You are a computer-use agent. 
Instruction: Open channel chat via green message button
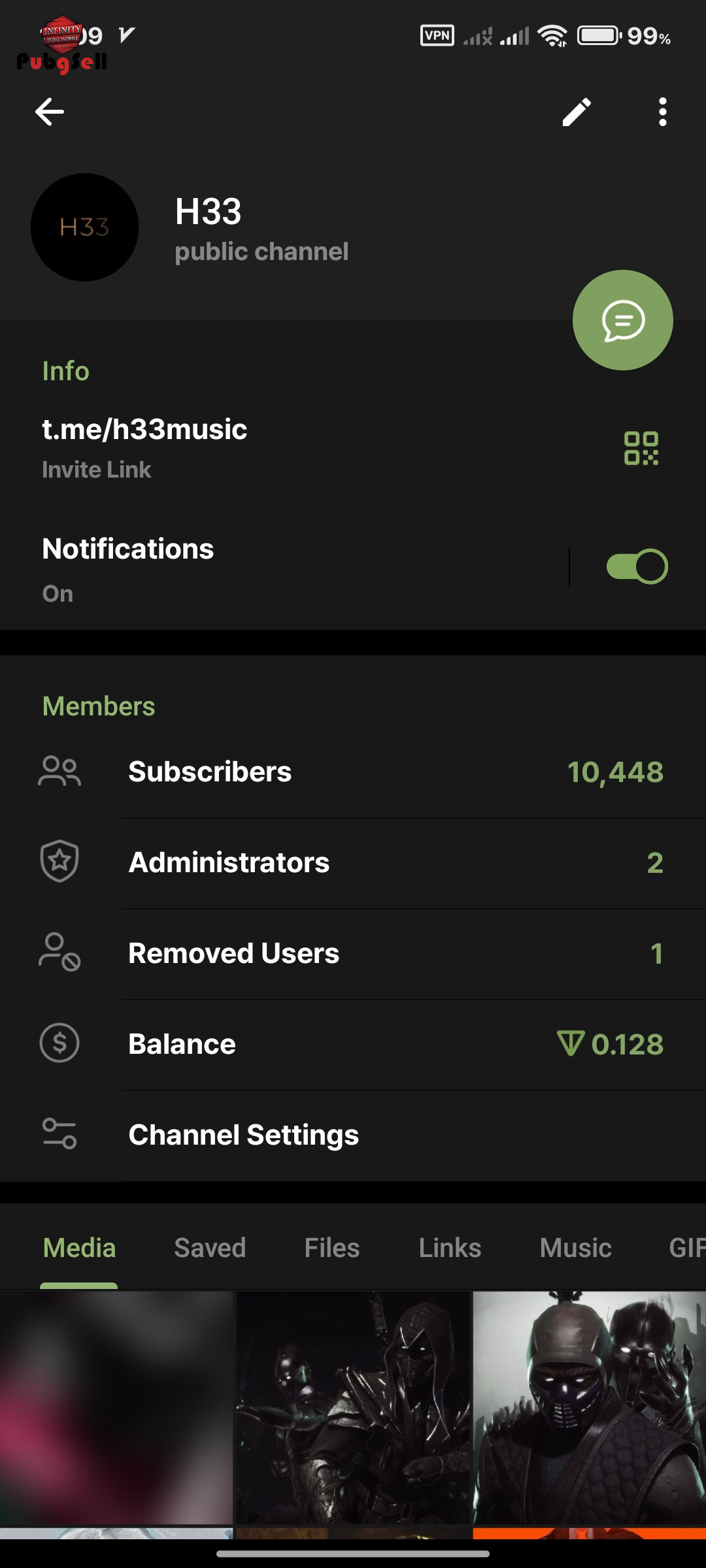pos(623,320)
